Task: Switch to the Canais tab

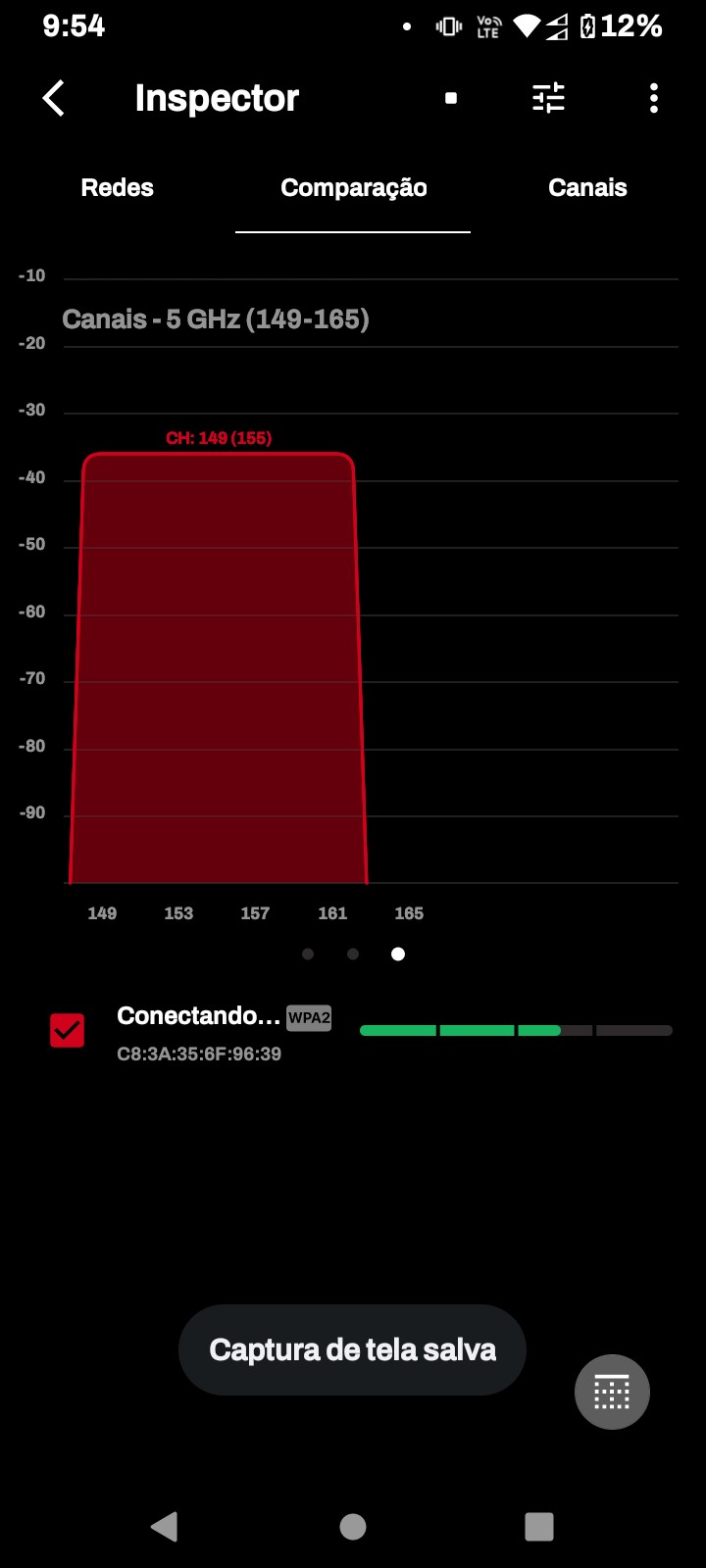Action: [587, 188]
